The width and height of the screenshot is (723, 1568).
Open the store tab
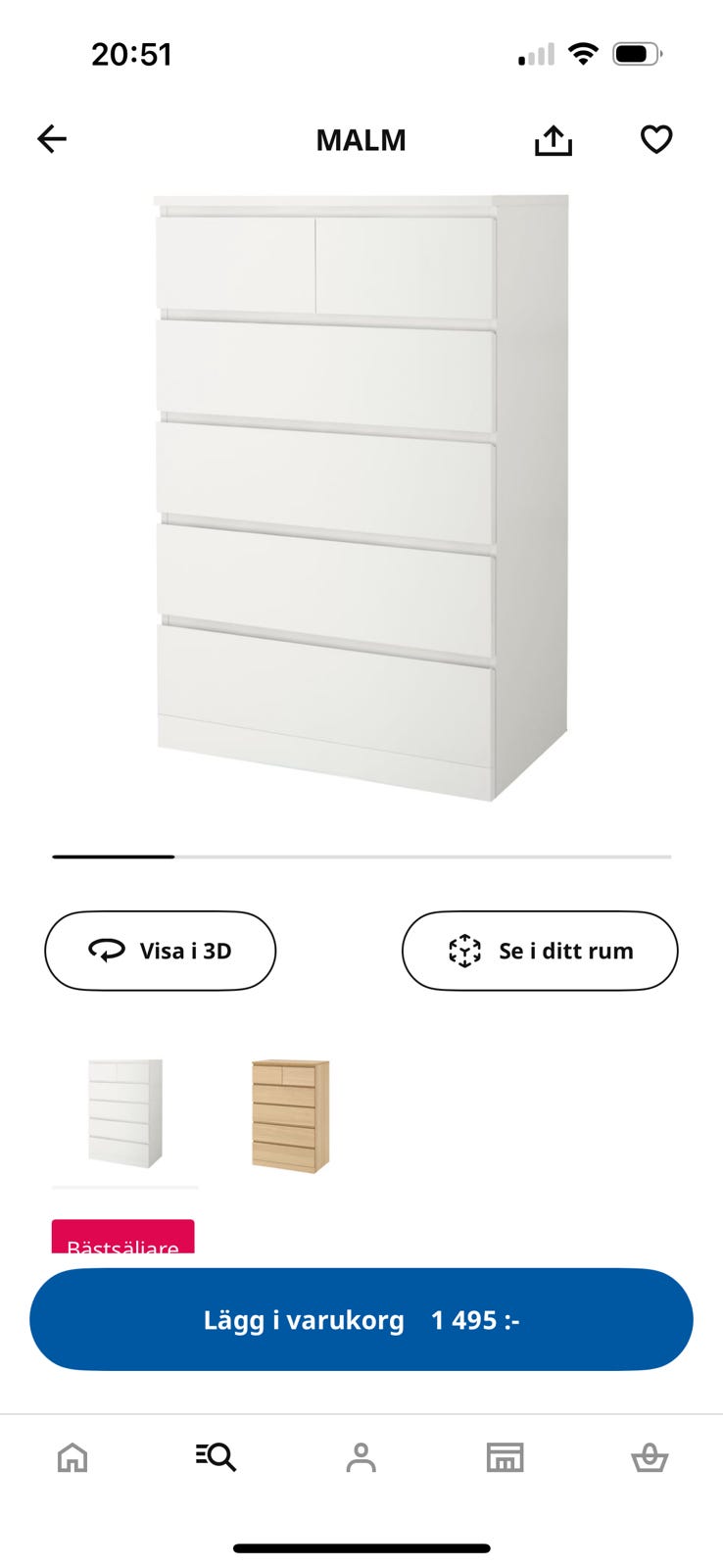coord(506,1458)
